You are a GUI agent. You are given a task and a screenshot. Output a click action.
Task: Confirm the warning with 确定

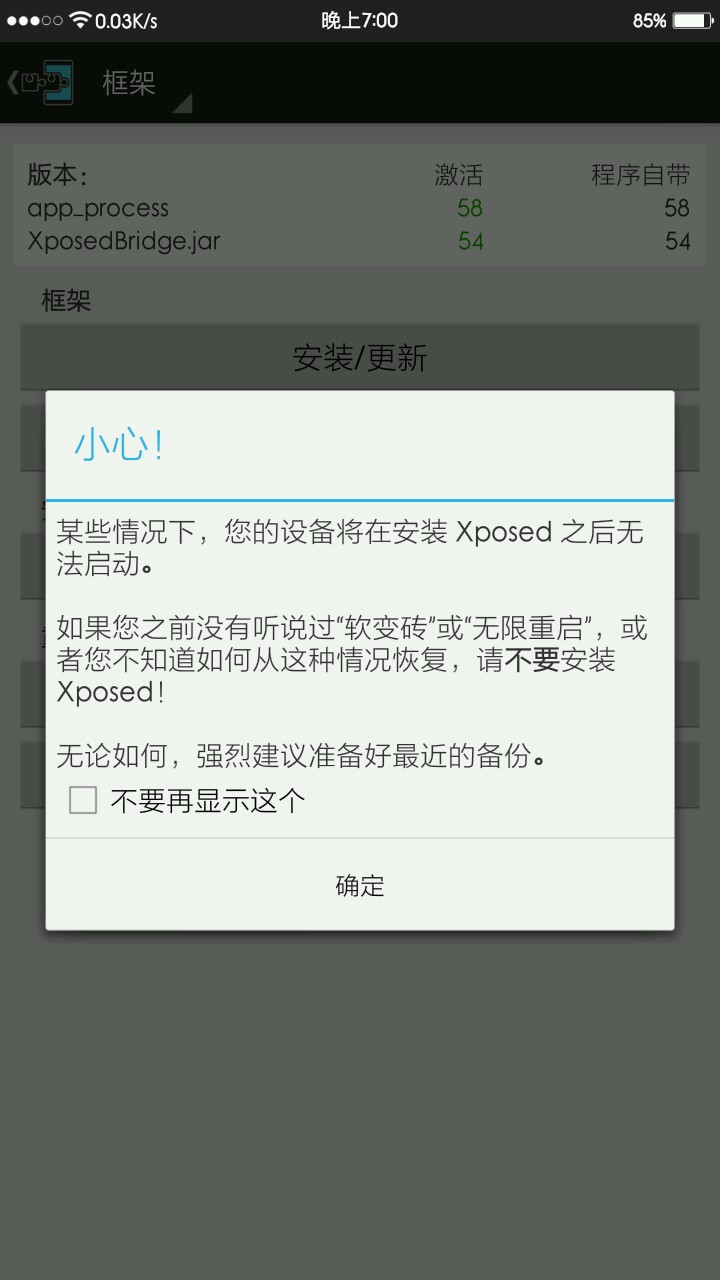[360, 886]
